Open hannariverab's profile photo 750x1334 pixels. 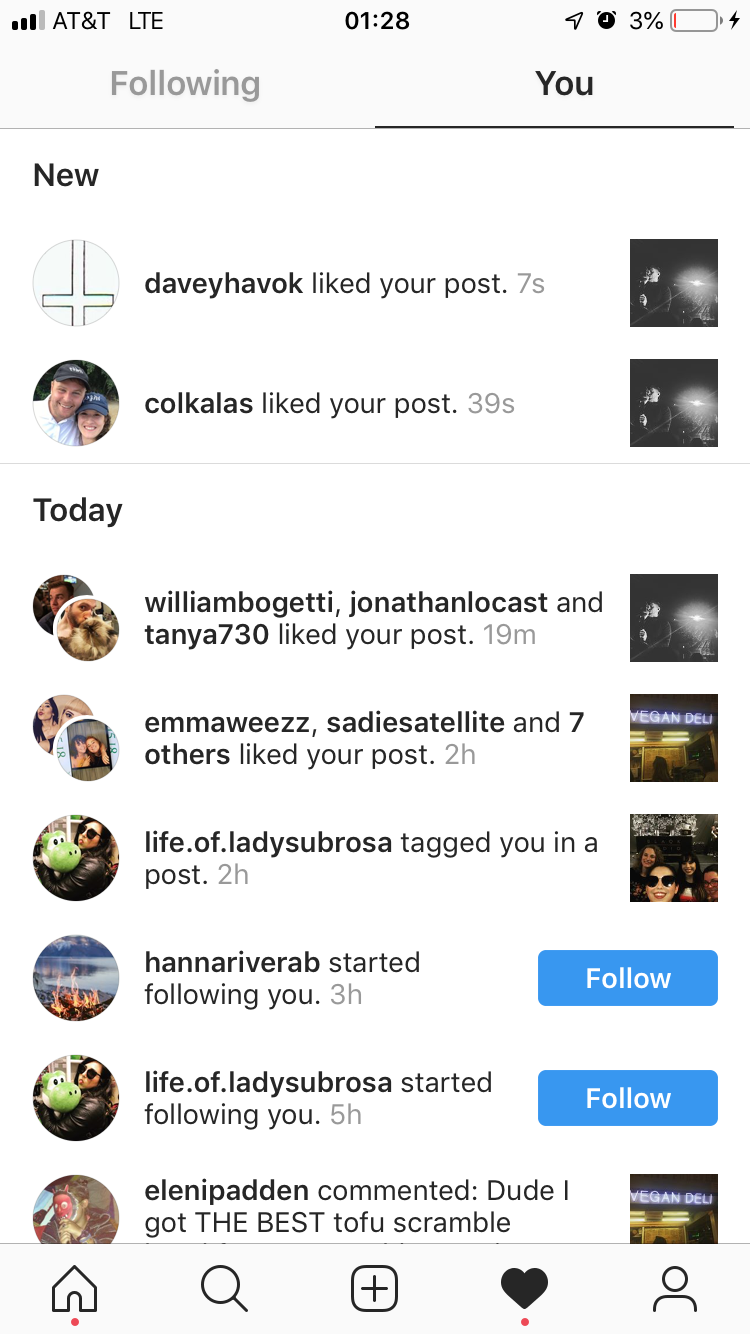[76, 978]
